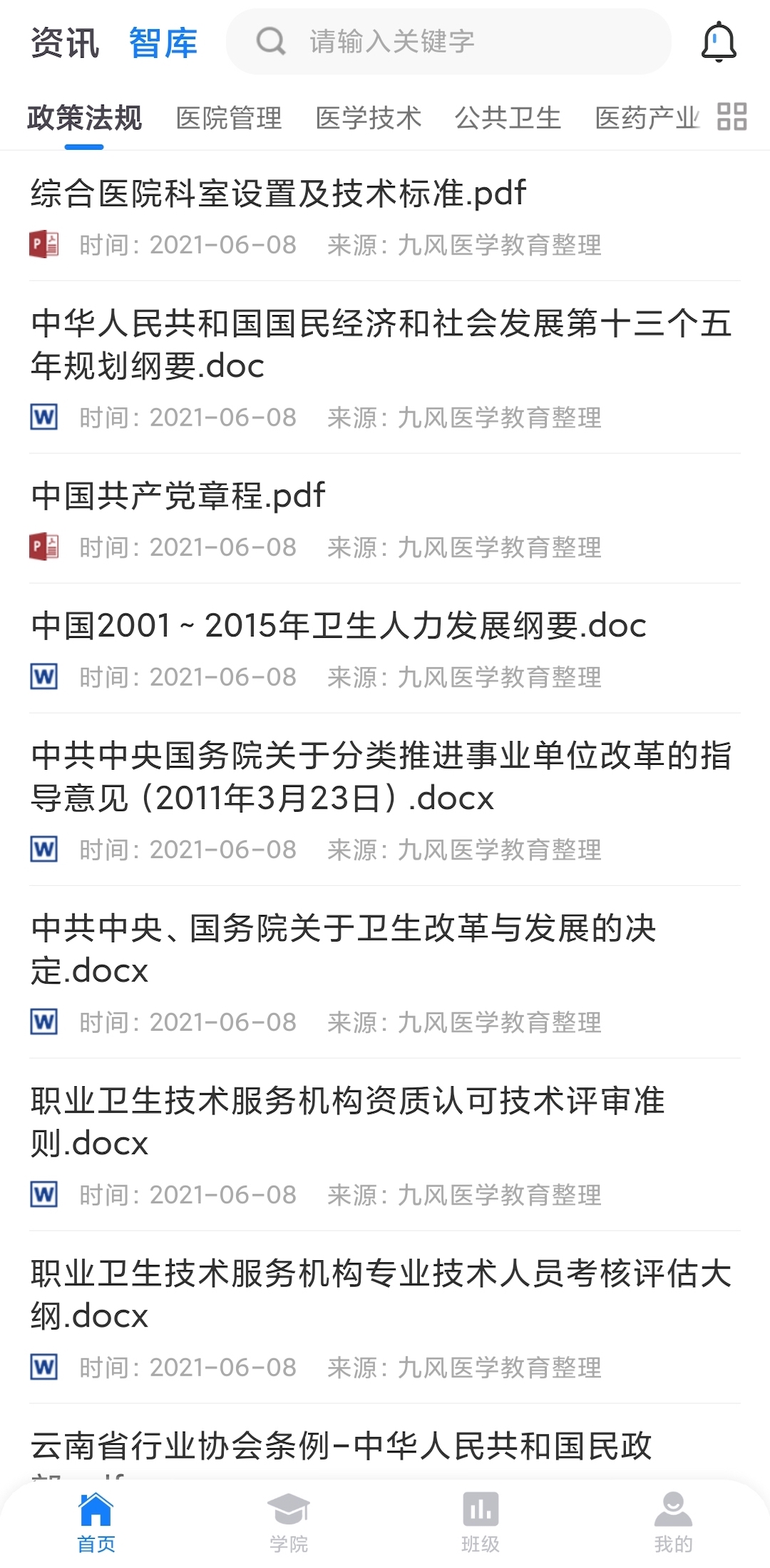
Task: Switch to the 医院管理 tab
Action: [230, 118]
